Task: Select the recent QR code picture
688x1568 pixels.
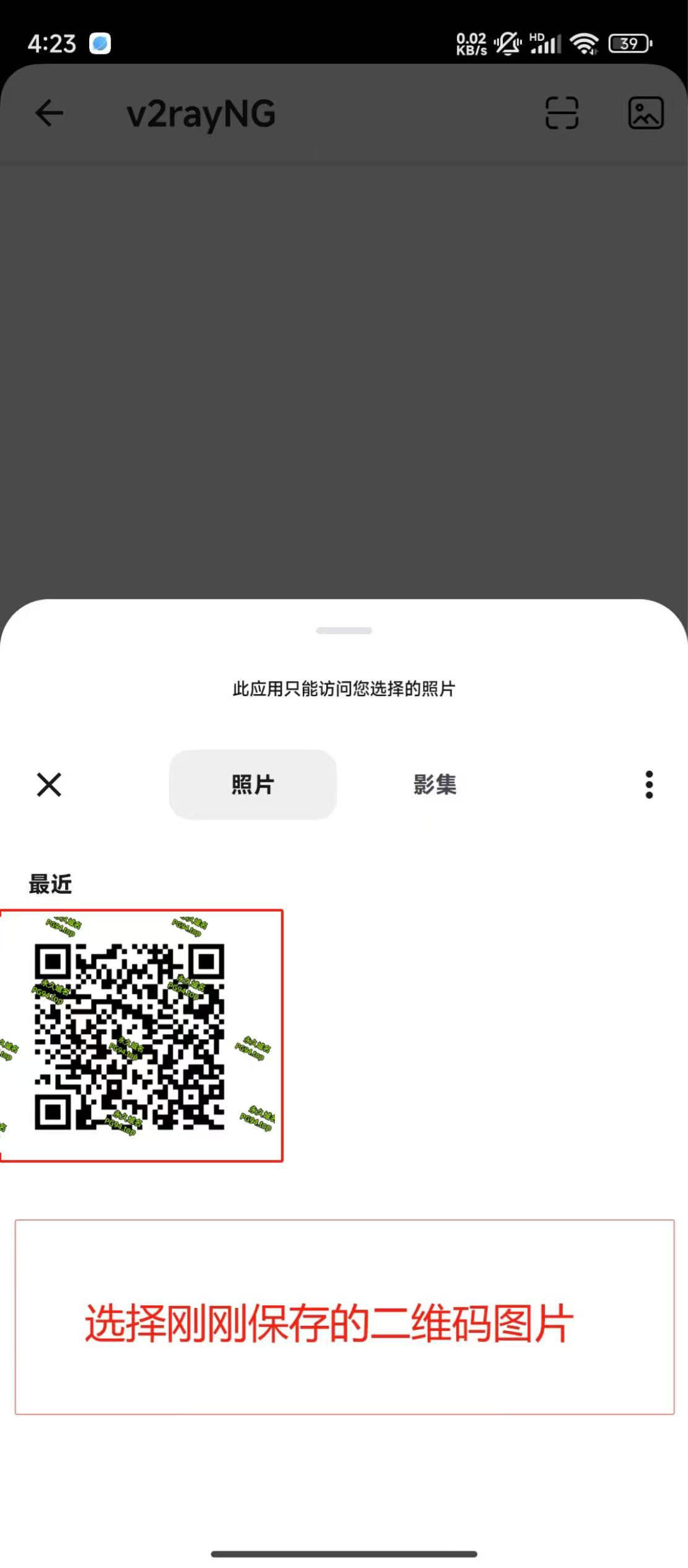Action: point(141,1035)
